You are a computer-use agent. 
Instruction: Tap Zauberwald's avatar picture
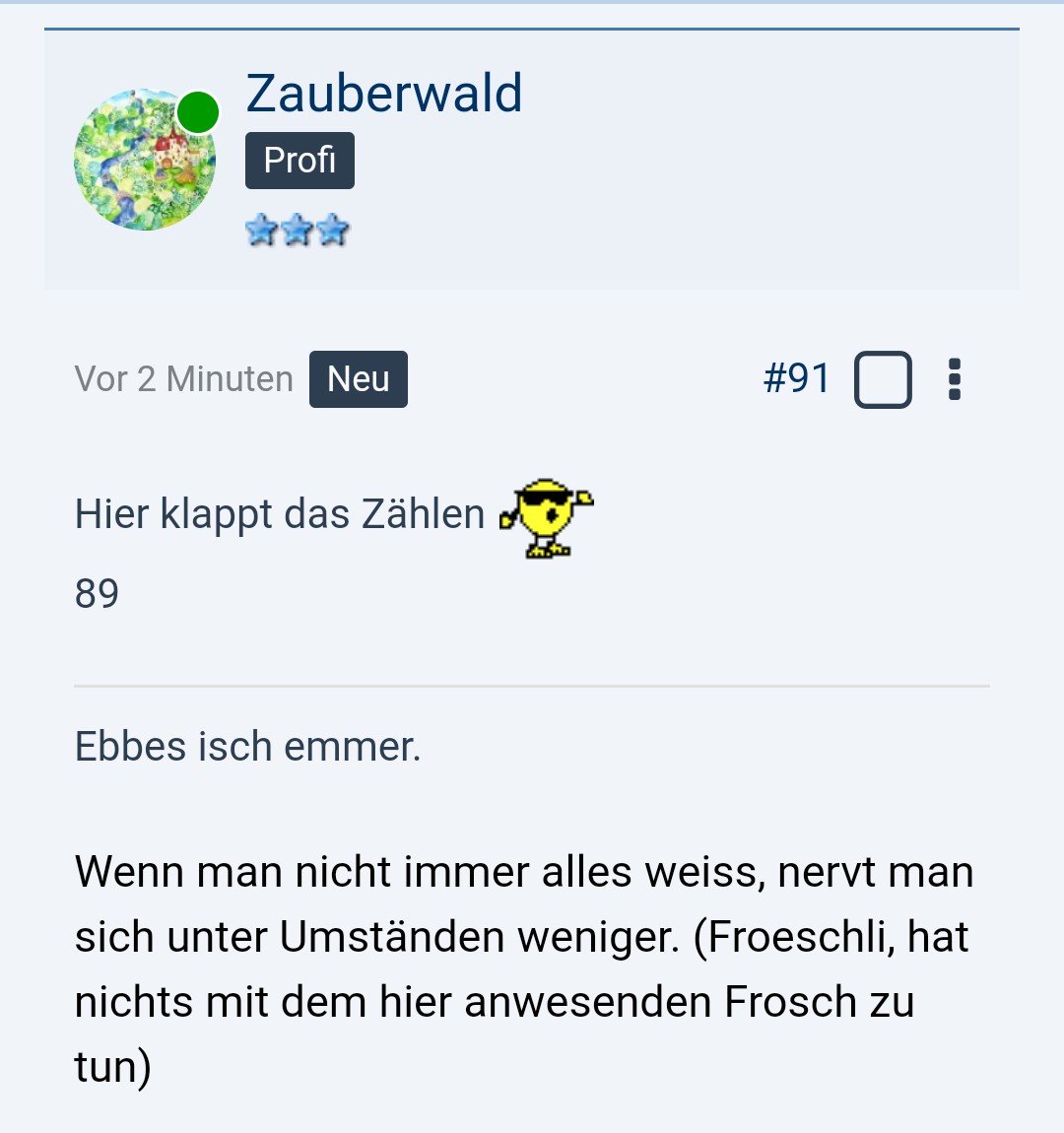[145, 161]
